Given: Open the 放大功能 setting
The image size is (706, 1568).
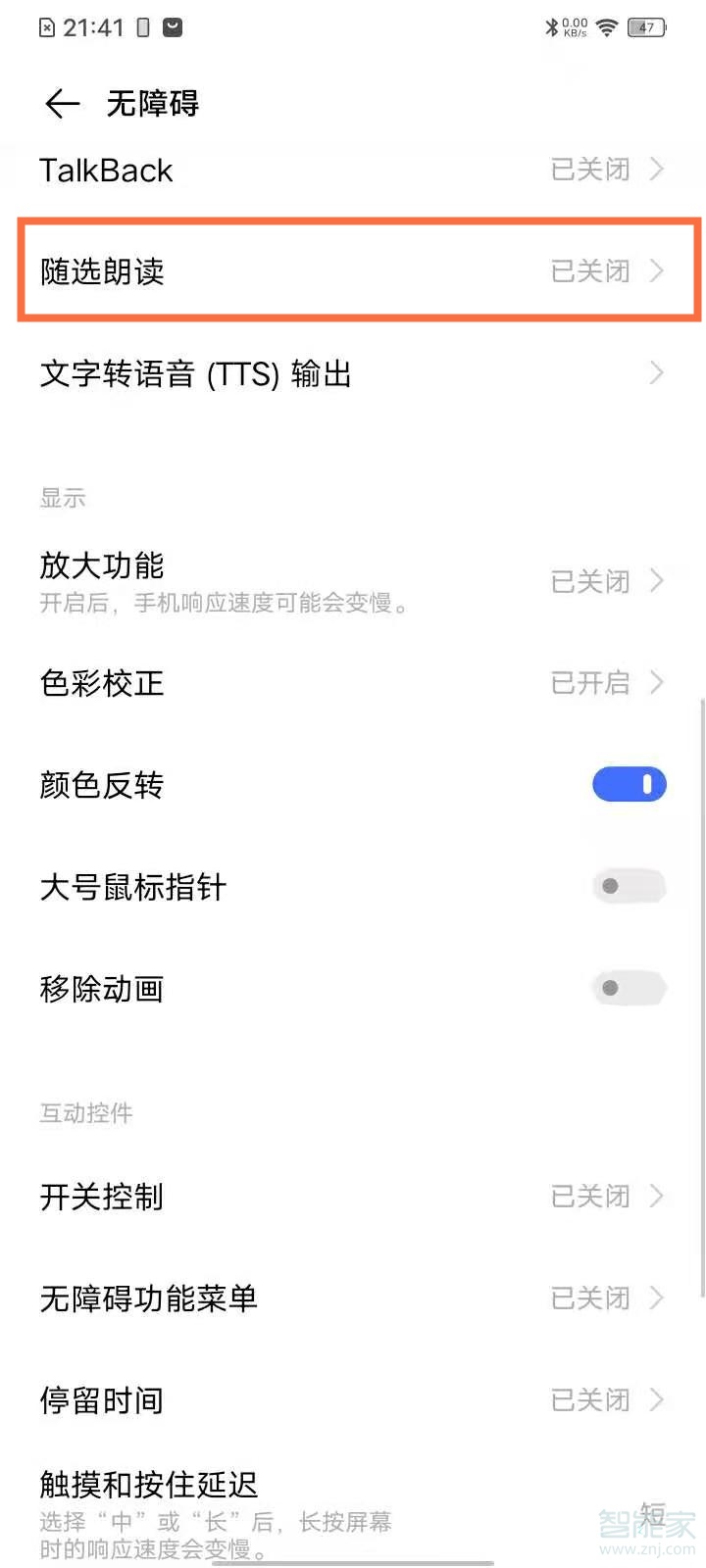Looking at the screenshot, I should click(353, 581).
